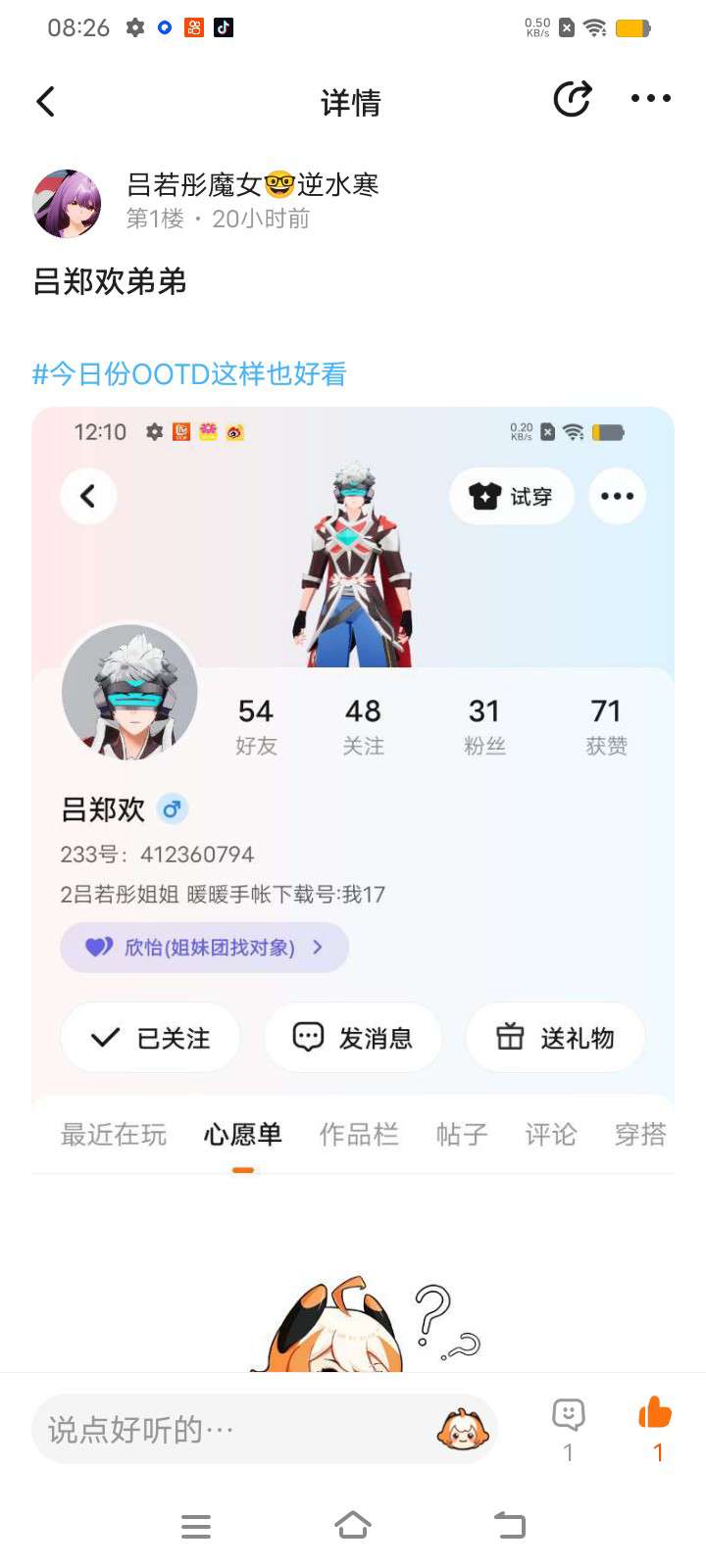Go back from the 详情 page

[46, 101]
